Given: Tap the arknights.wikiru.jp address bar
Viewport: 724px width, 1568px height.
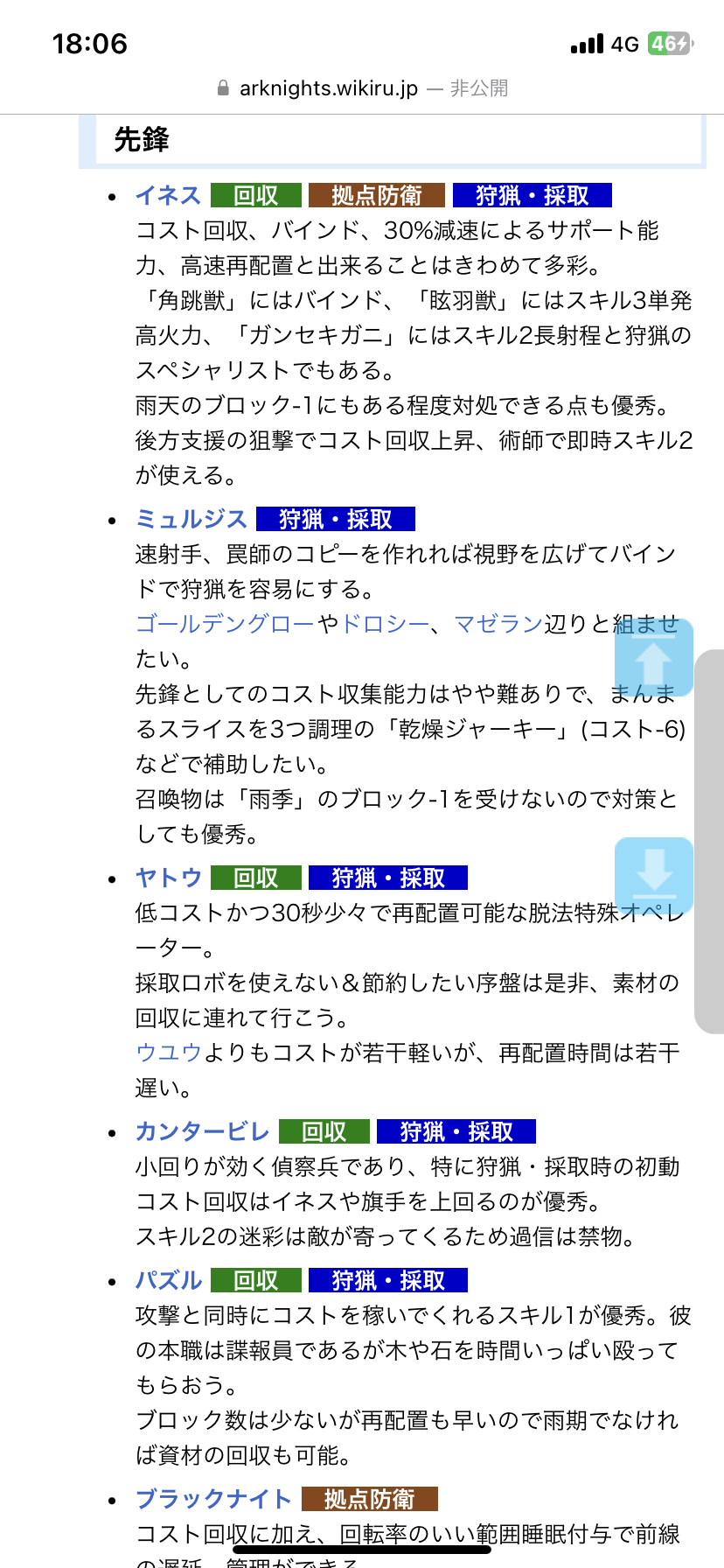Looking at the screenshot, I should (362, 88).
